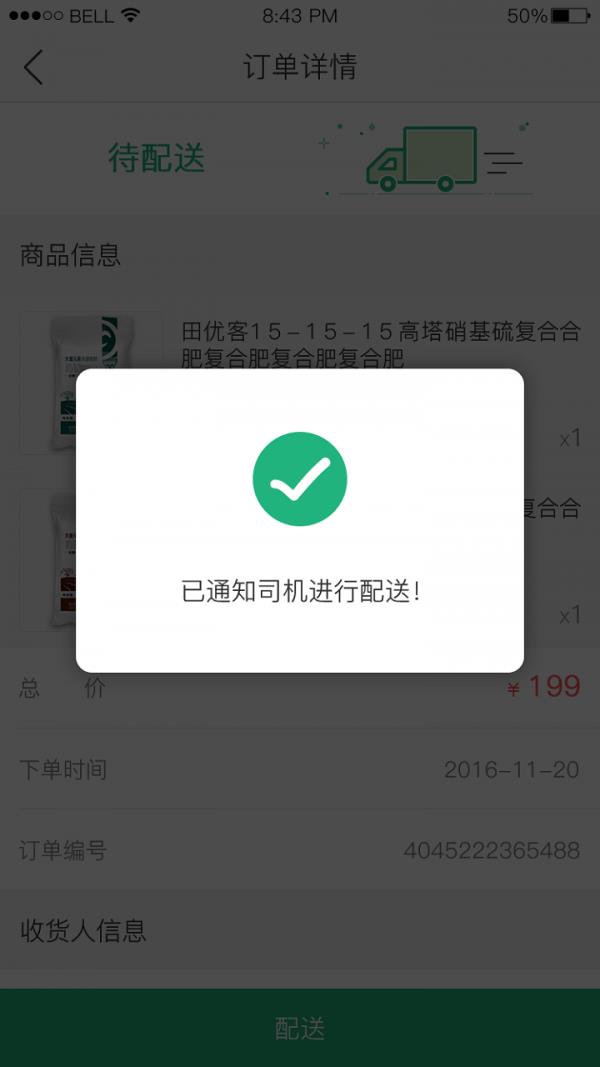Tap the 配送 delivery button
Image resolution: width=600 pixels, height=1067 pixels.
300,1028
